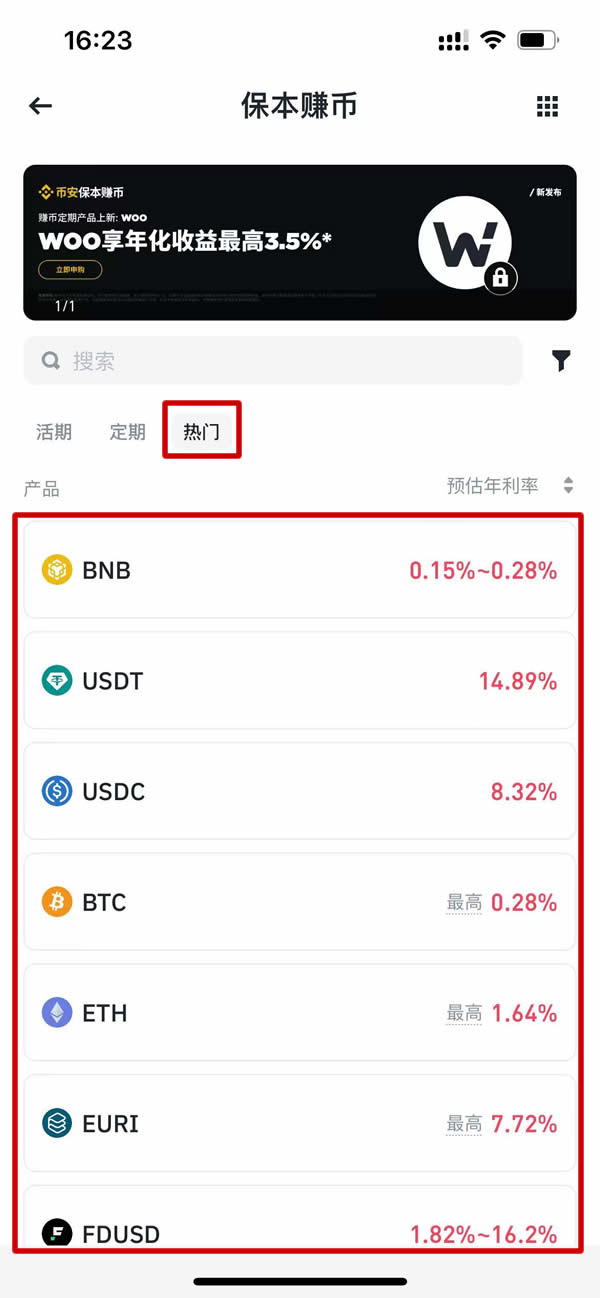This screenshot has width=600, height=1298.
Task: Switch to the 定期 tab
Action: [127, 432]
